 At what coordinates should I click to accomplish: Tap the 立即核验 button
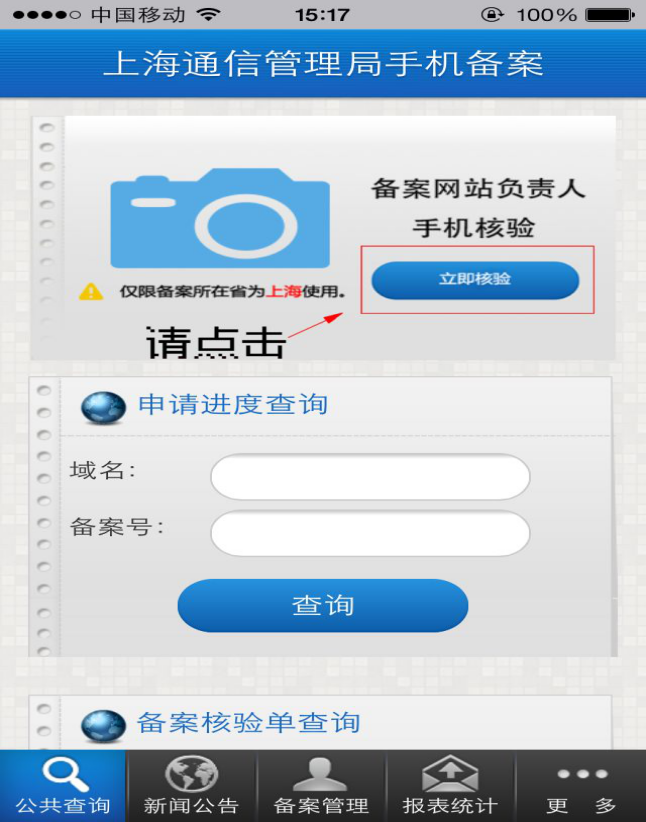click(475, 280)
